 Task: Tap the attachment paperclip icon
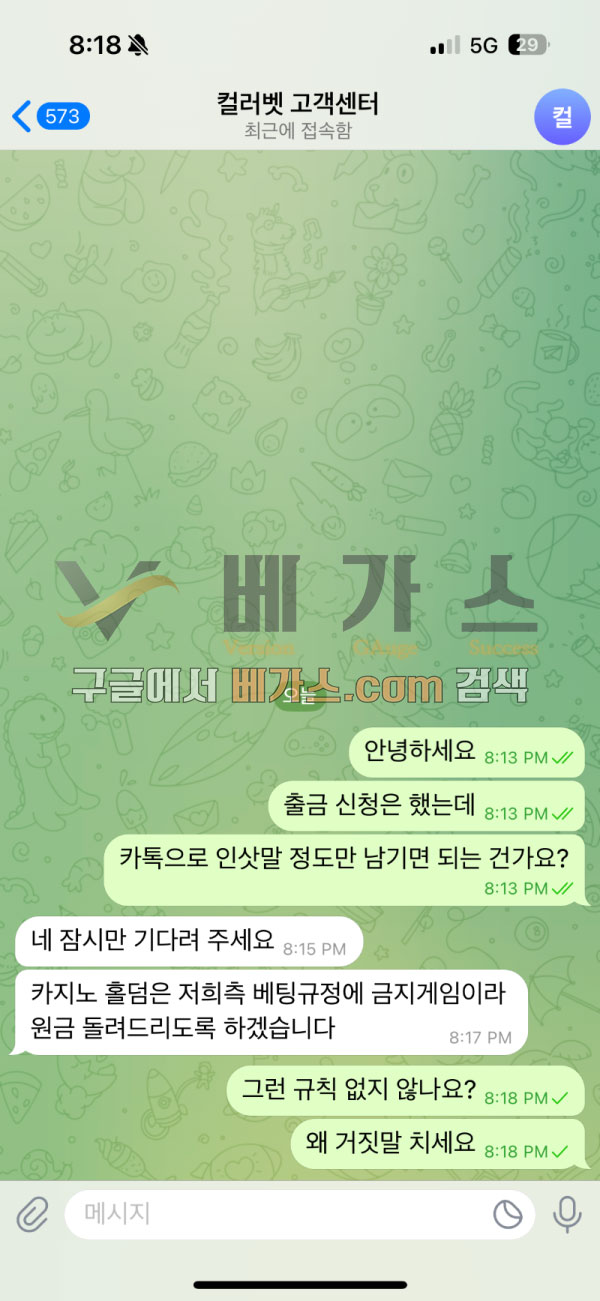coord(32,1215)
